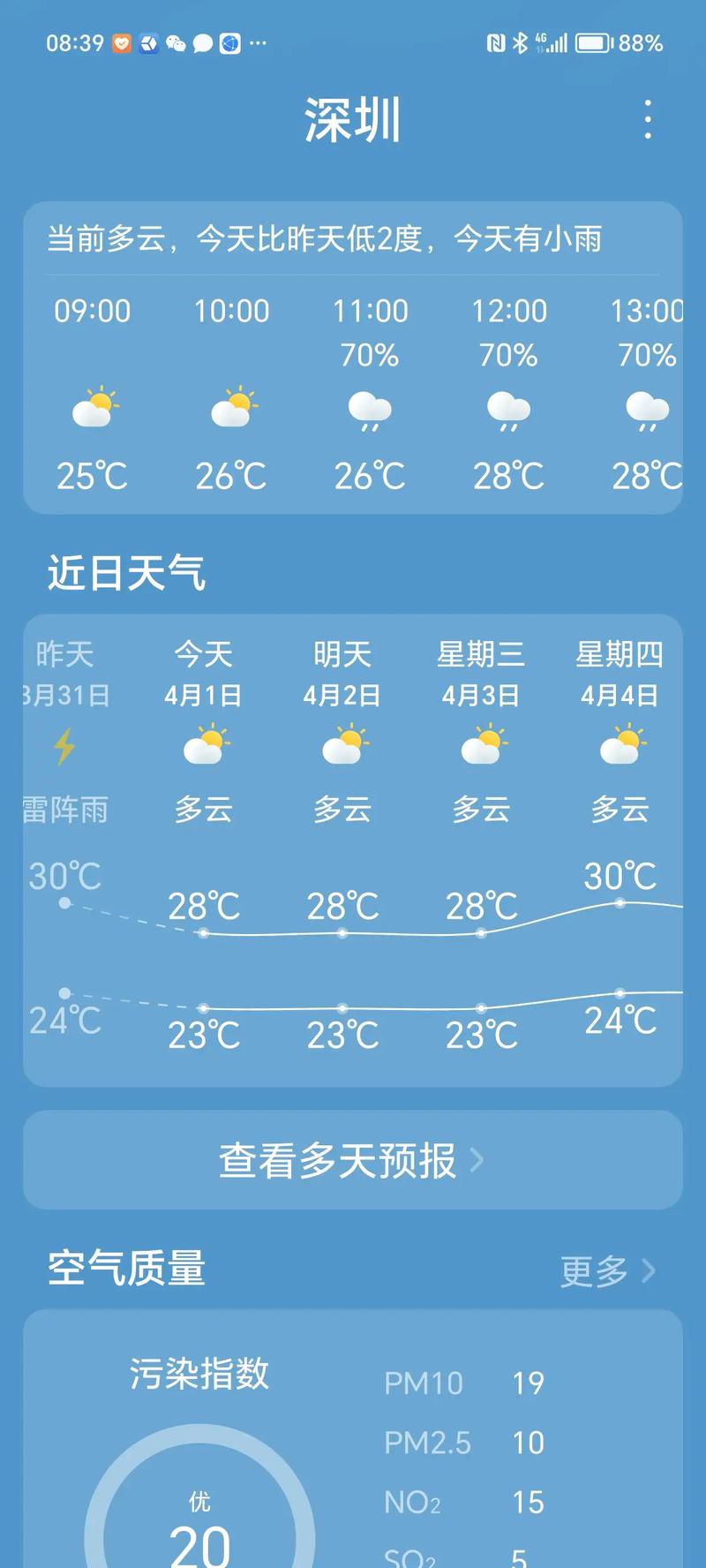The width and height of the screenshot is (706, 1568).
Task: Tap today's 多云 weather icon
Action: click(204, 746)
